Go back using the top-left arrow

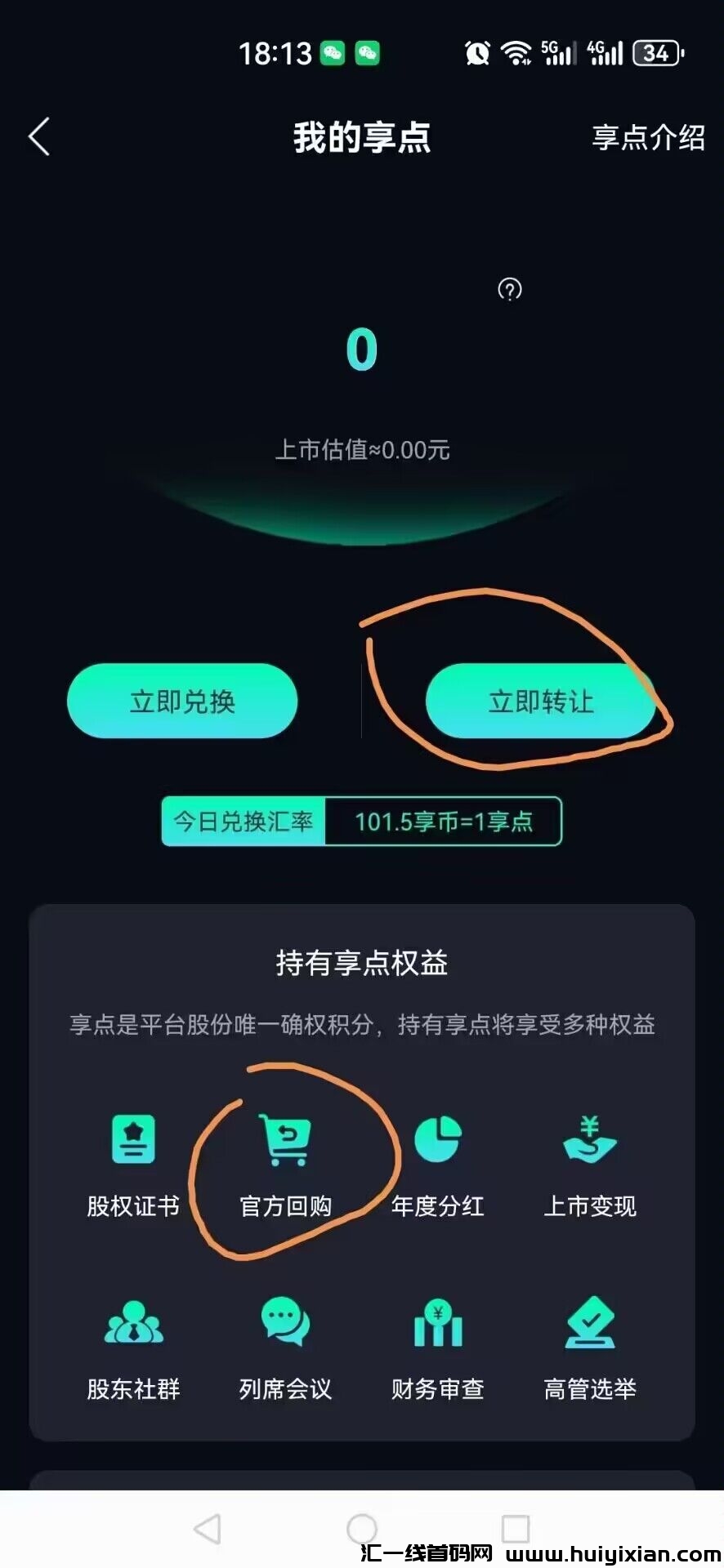tap(39, 136)
